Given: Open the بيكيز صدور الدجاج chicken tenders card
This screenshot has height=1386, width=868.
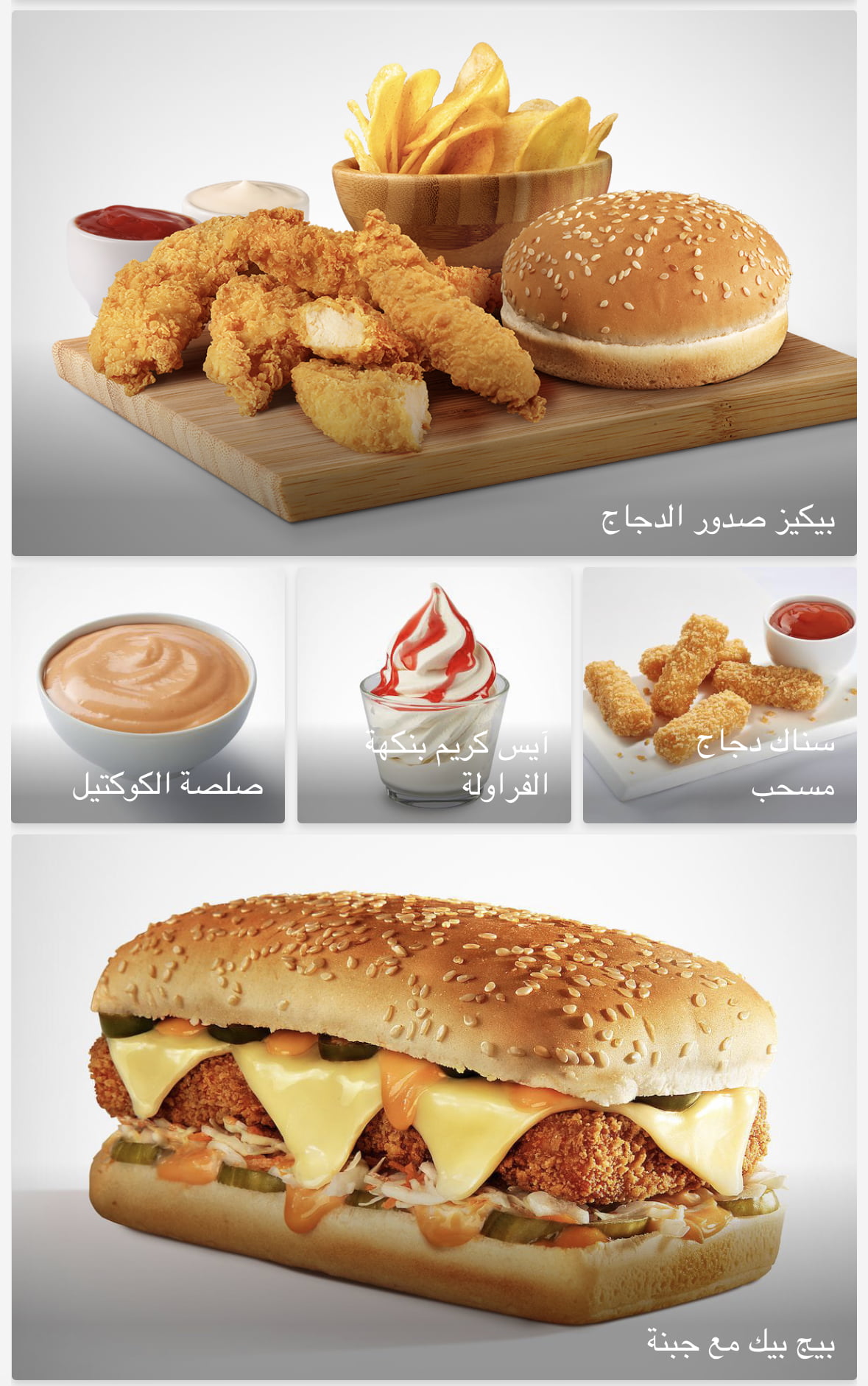Looking at the screenshot, I should (434, 284).
